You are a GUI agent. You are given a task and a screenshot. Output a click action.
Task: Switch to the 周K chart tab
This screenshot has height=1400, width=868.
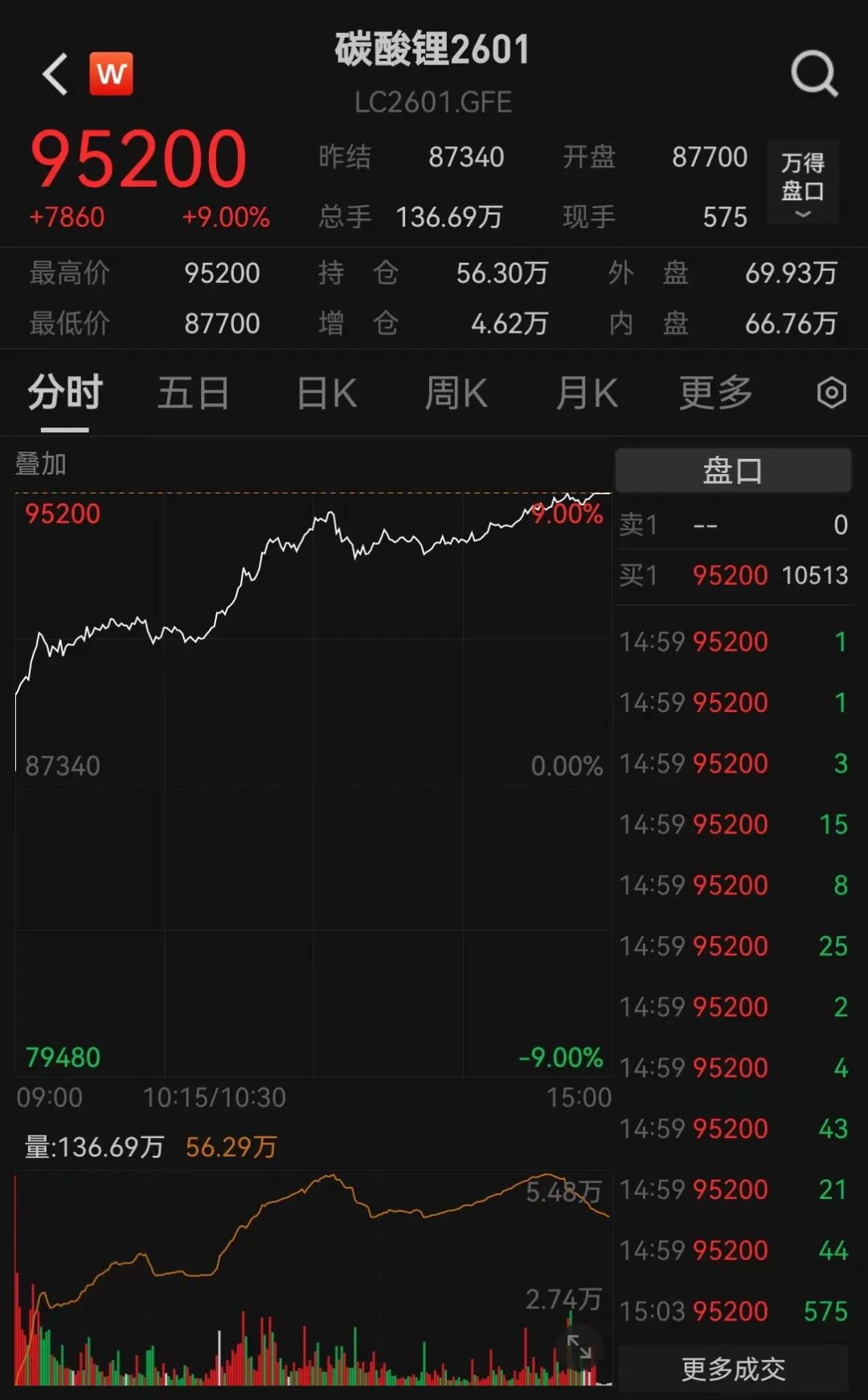click(456, 394)
